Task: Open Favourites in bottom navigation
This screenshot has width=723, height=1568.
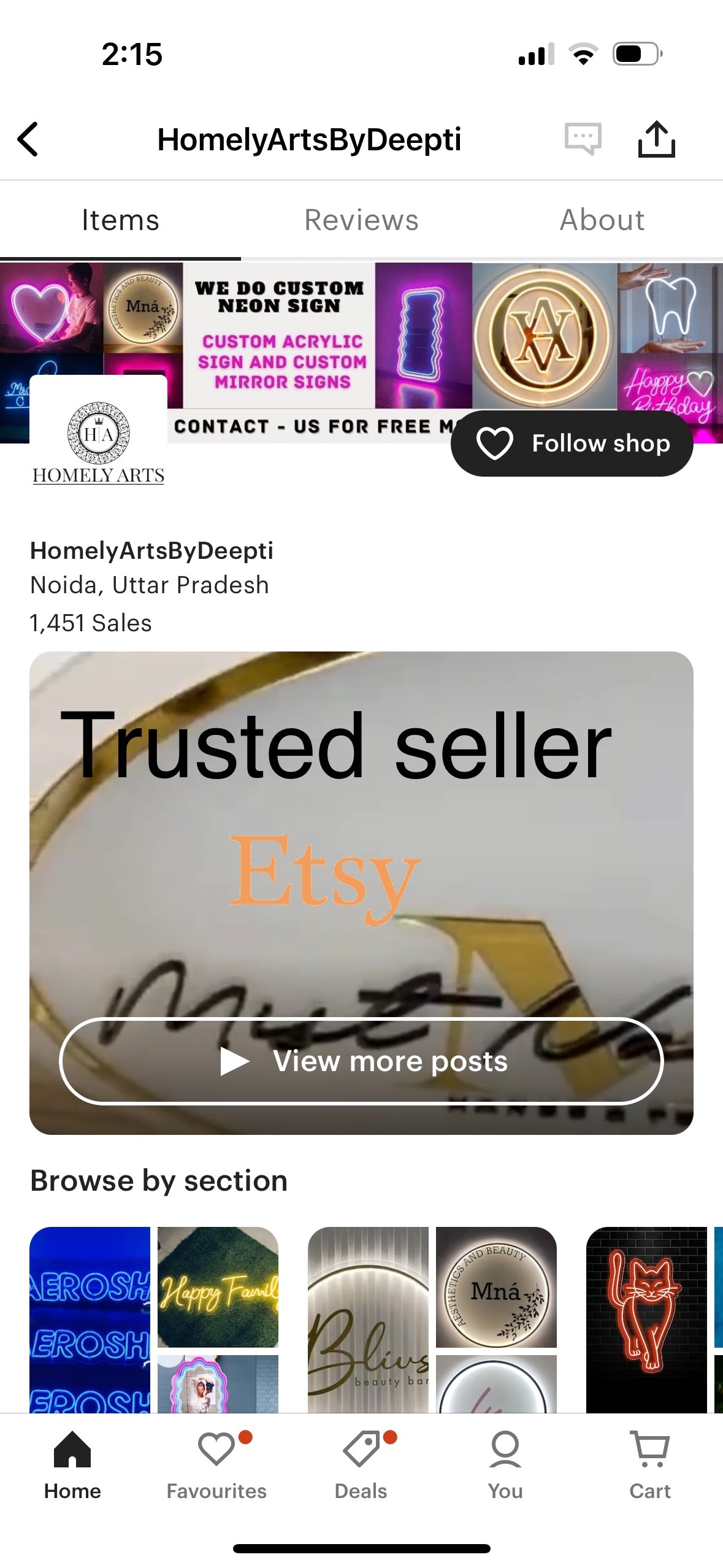Action: 216,1465
